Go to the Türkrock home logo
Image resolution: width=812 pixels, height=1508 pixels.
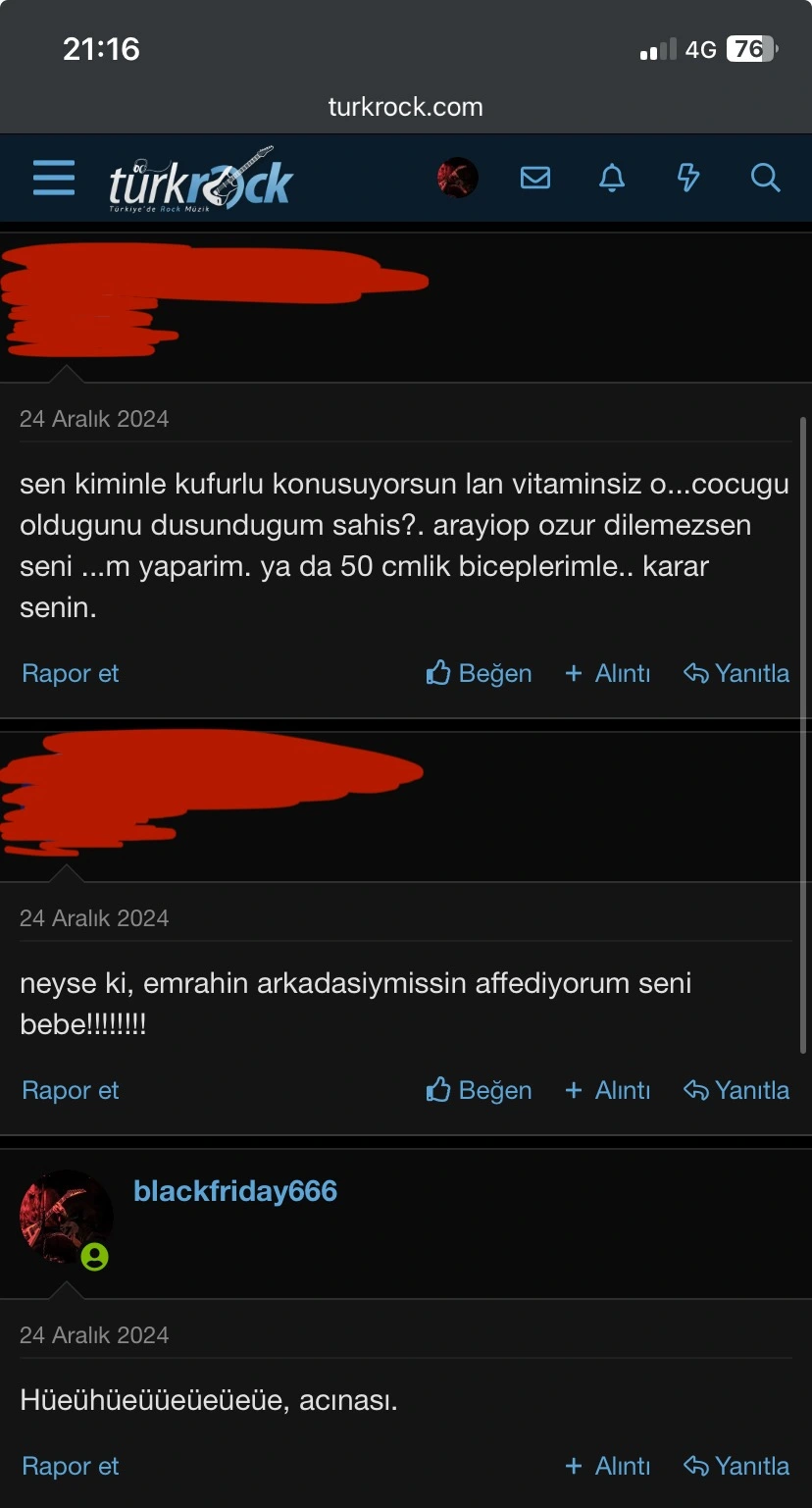tap(201, 180)
